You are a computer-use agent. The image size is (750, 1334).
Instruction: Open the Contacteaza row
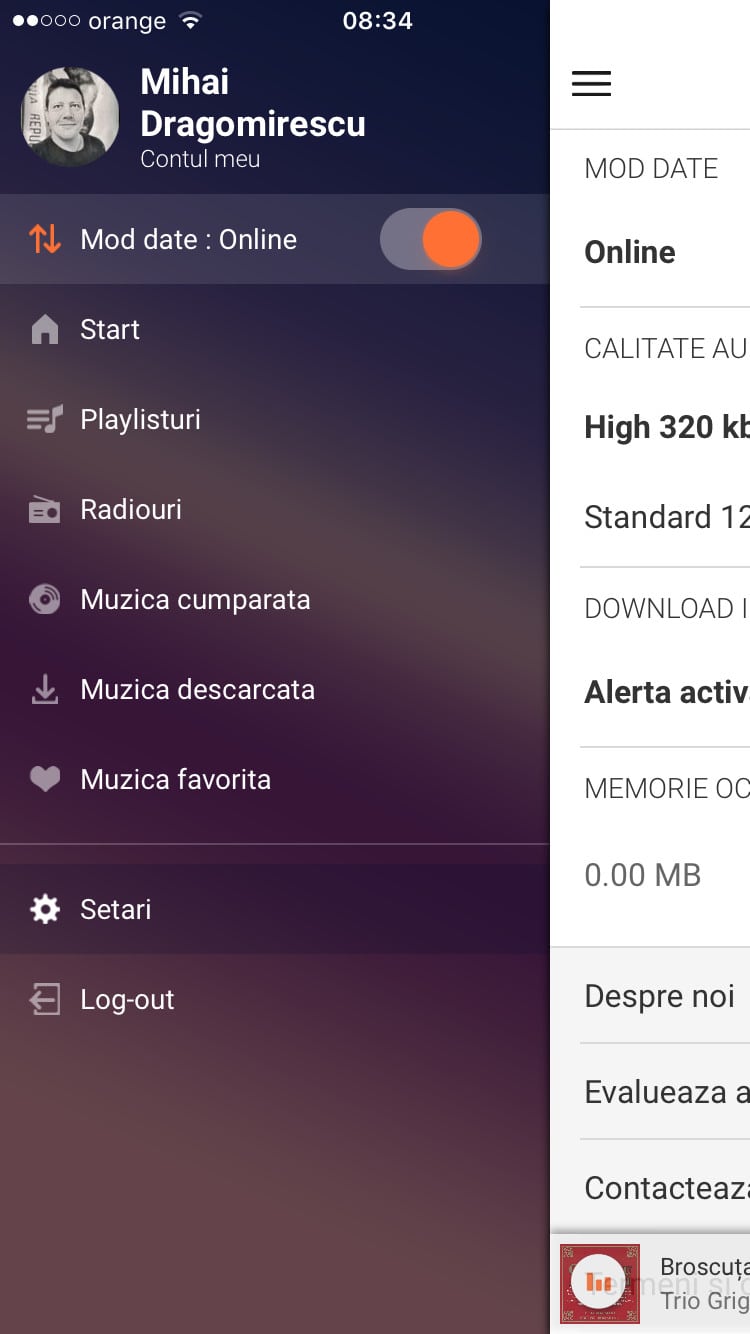(x=665, y=1188)
